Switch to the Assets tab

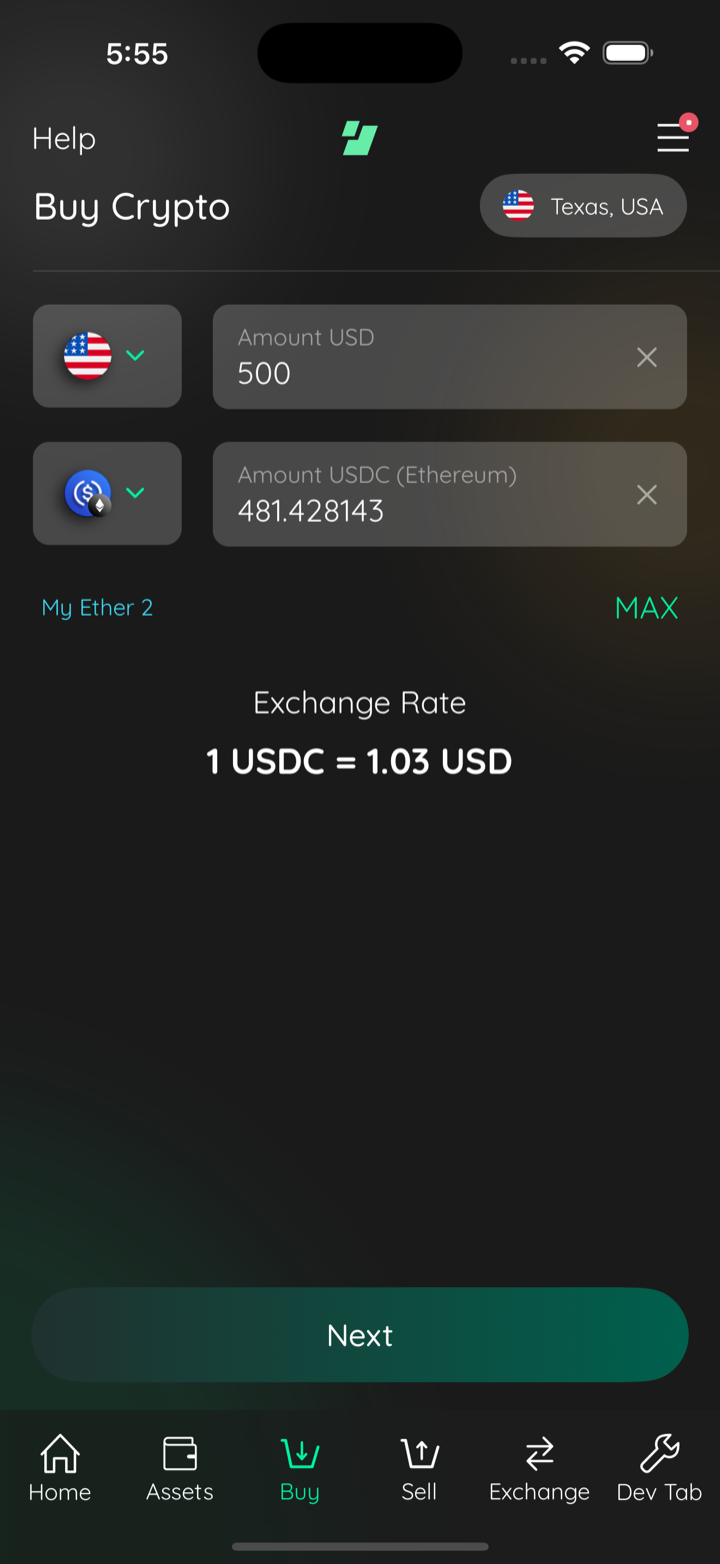[x=180, y=1468]
